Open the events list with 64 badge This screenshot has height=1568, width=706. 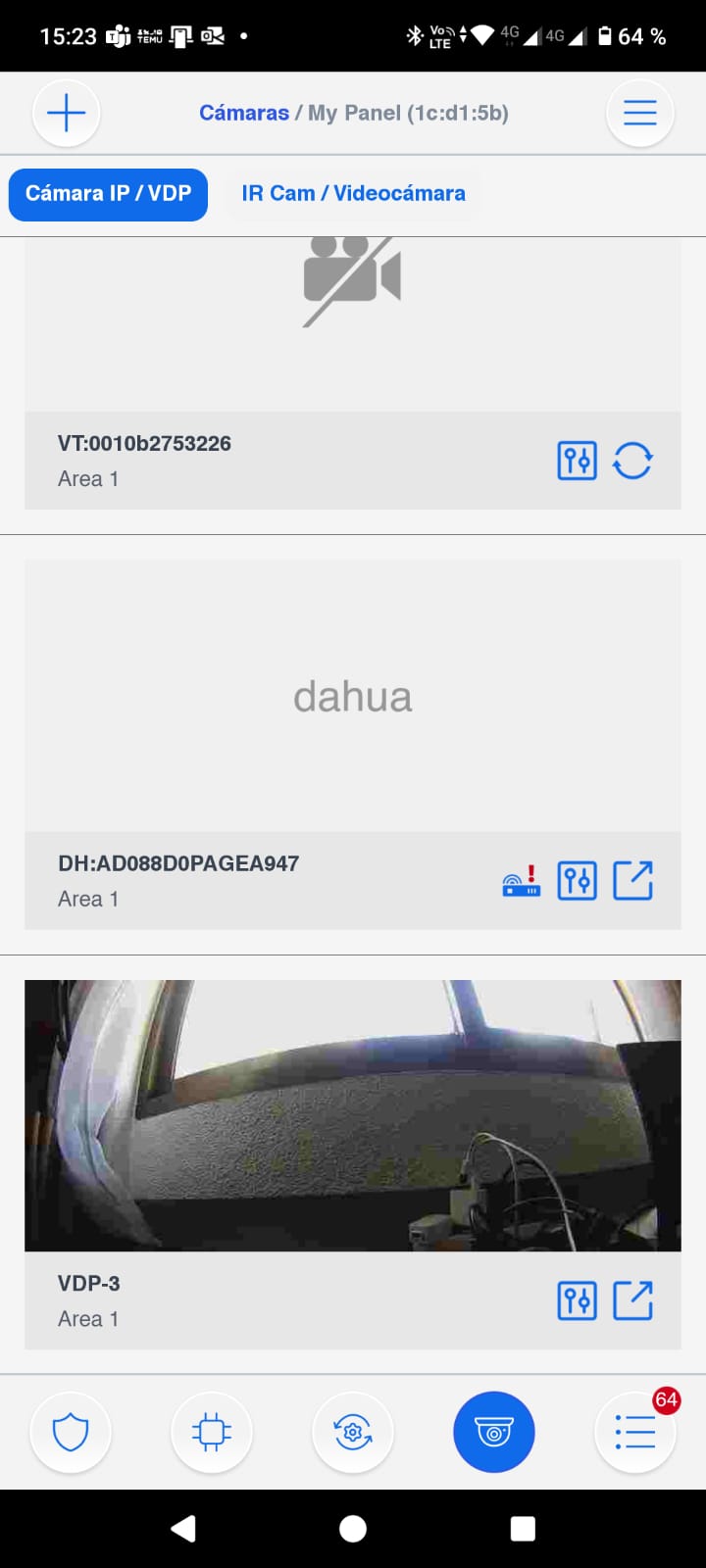[634, 1433]
